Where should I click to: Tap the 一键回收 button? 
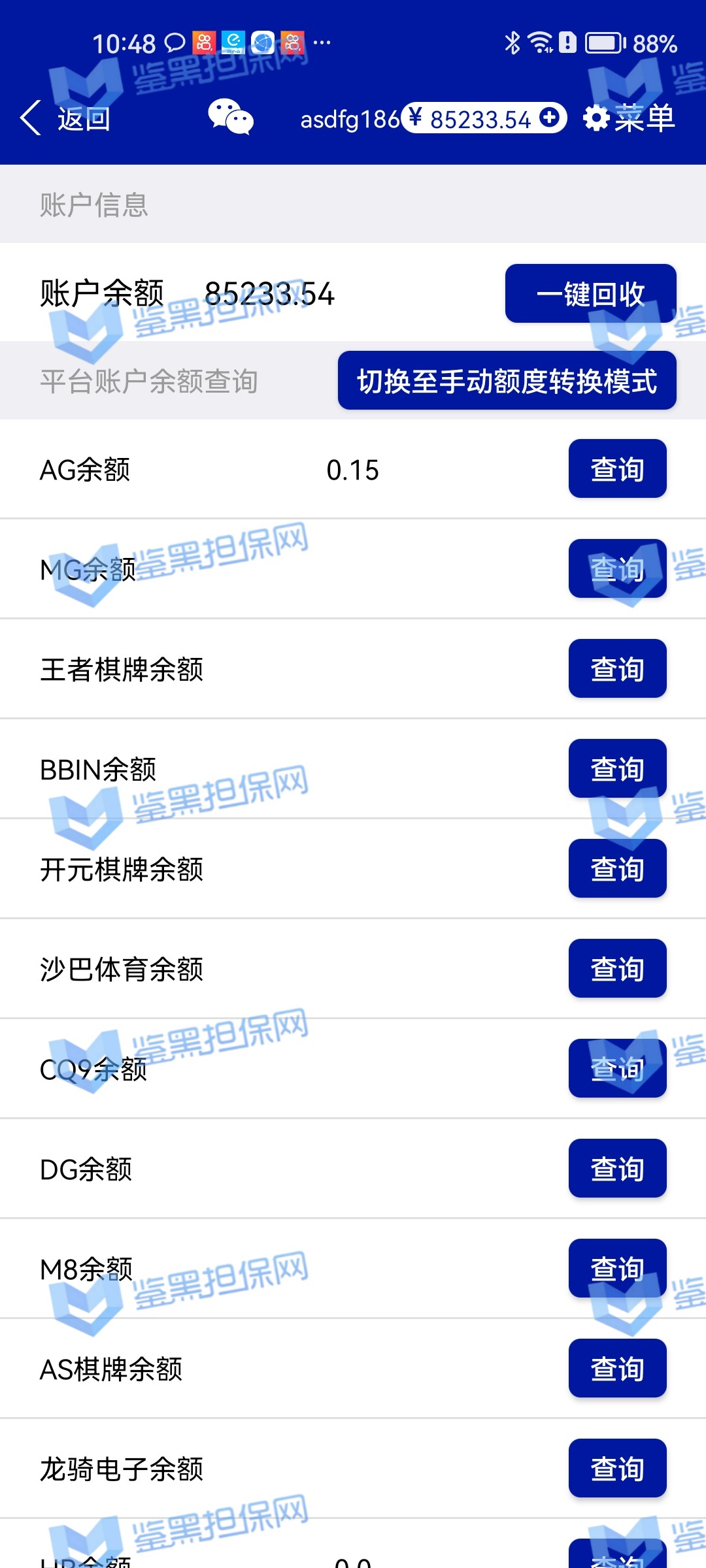(590, 293)
